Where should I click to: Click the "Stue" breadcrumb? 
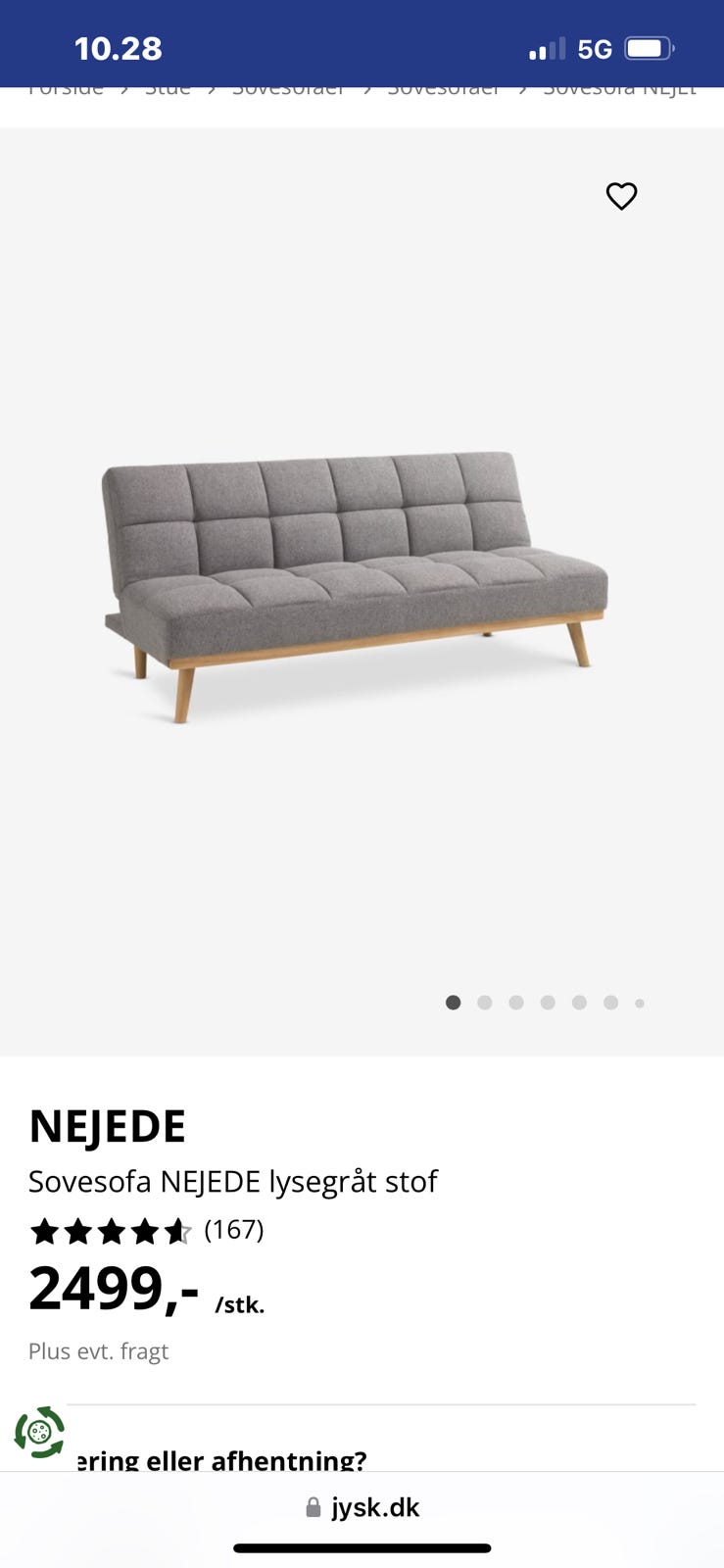pyautogui.click(x=168, y=88)
